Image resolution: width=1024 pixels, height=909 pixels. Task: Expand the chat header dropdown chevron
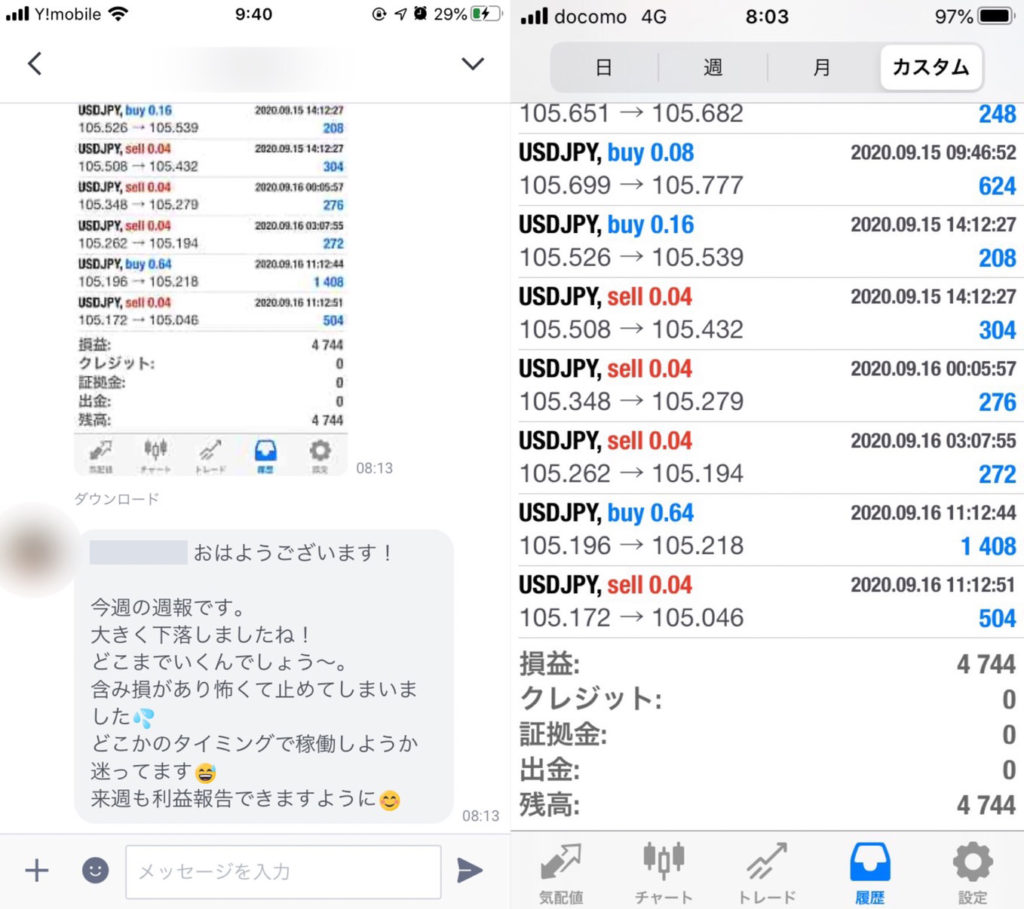[472, 64]
